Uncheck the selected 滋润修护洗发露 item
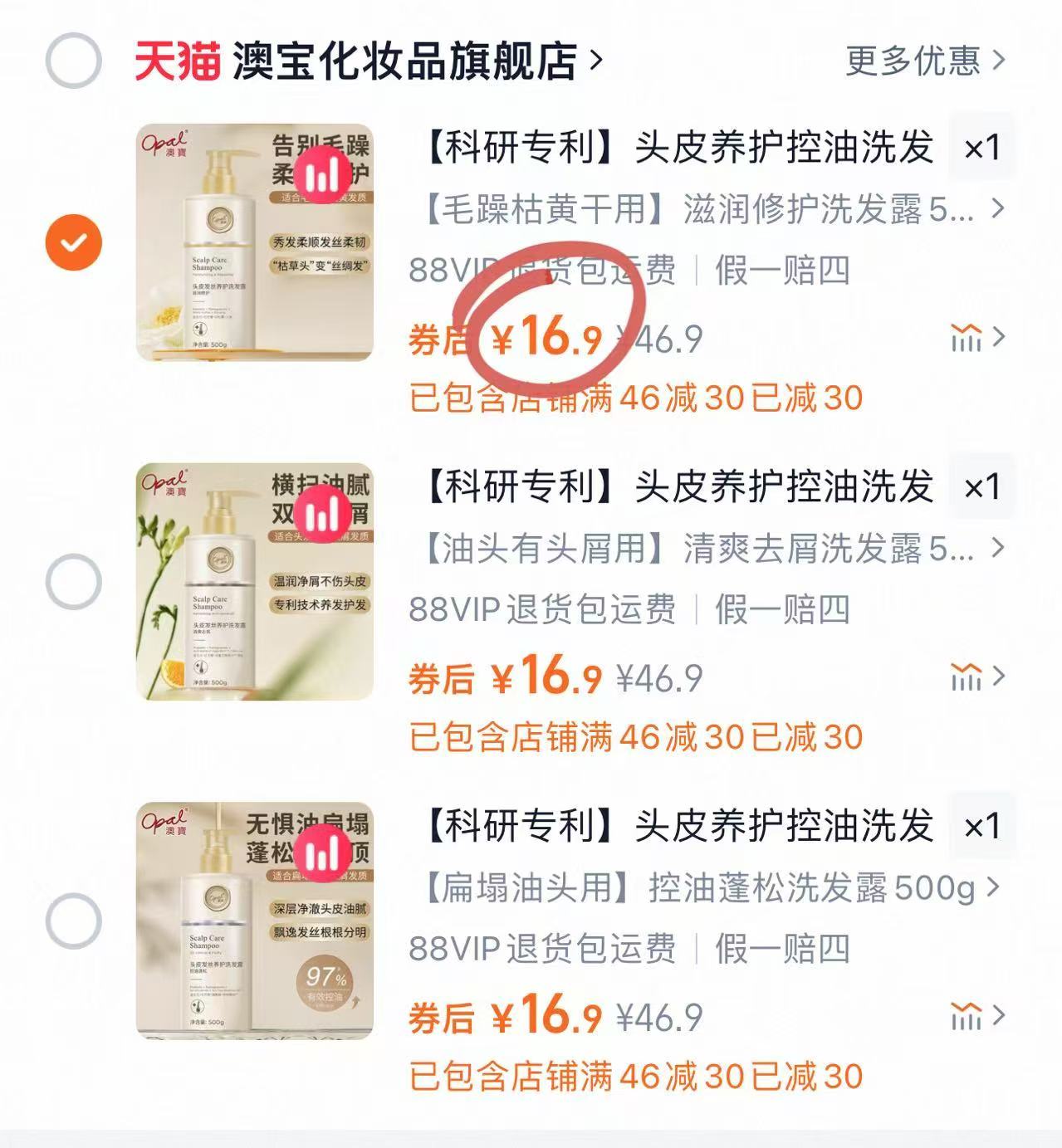The height and width of the screenshot is (1148, 1062). (73, 241)
